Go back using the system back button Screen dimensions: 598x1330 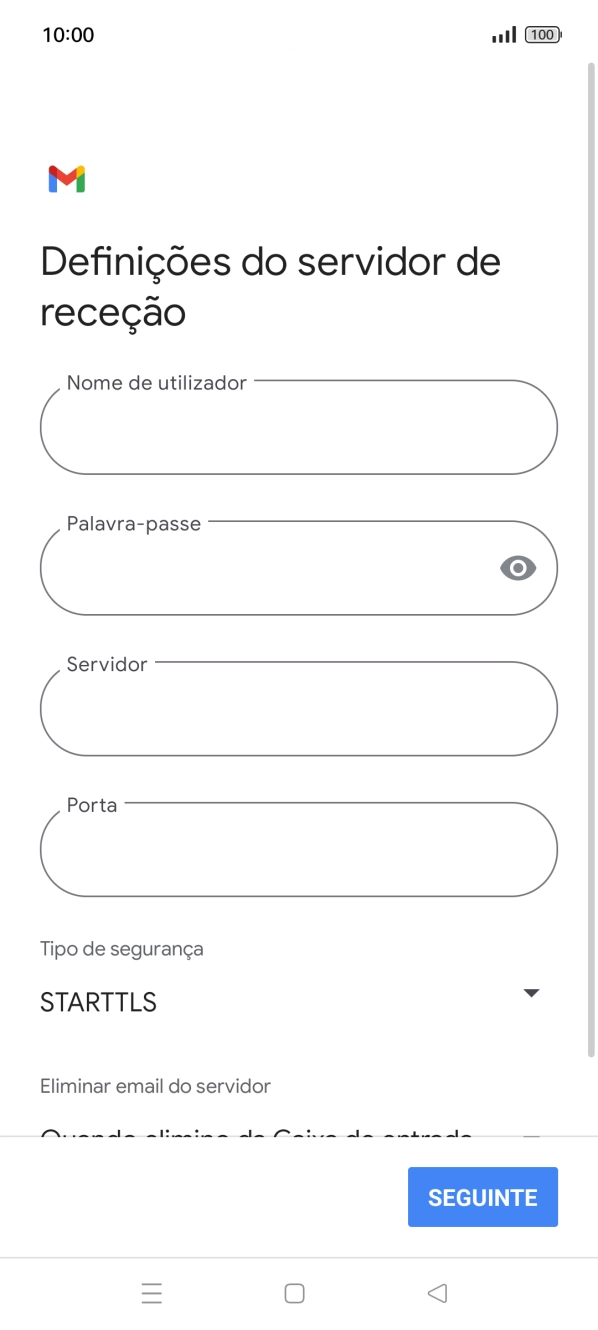[437, 1293]
